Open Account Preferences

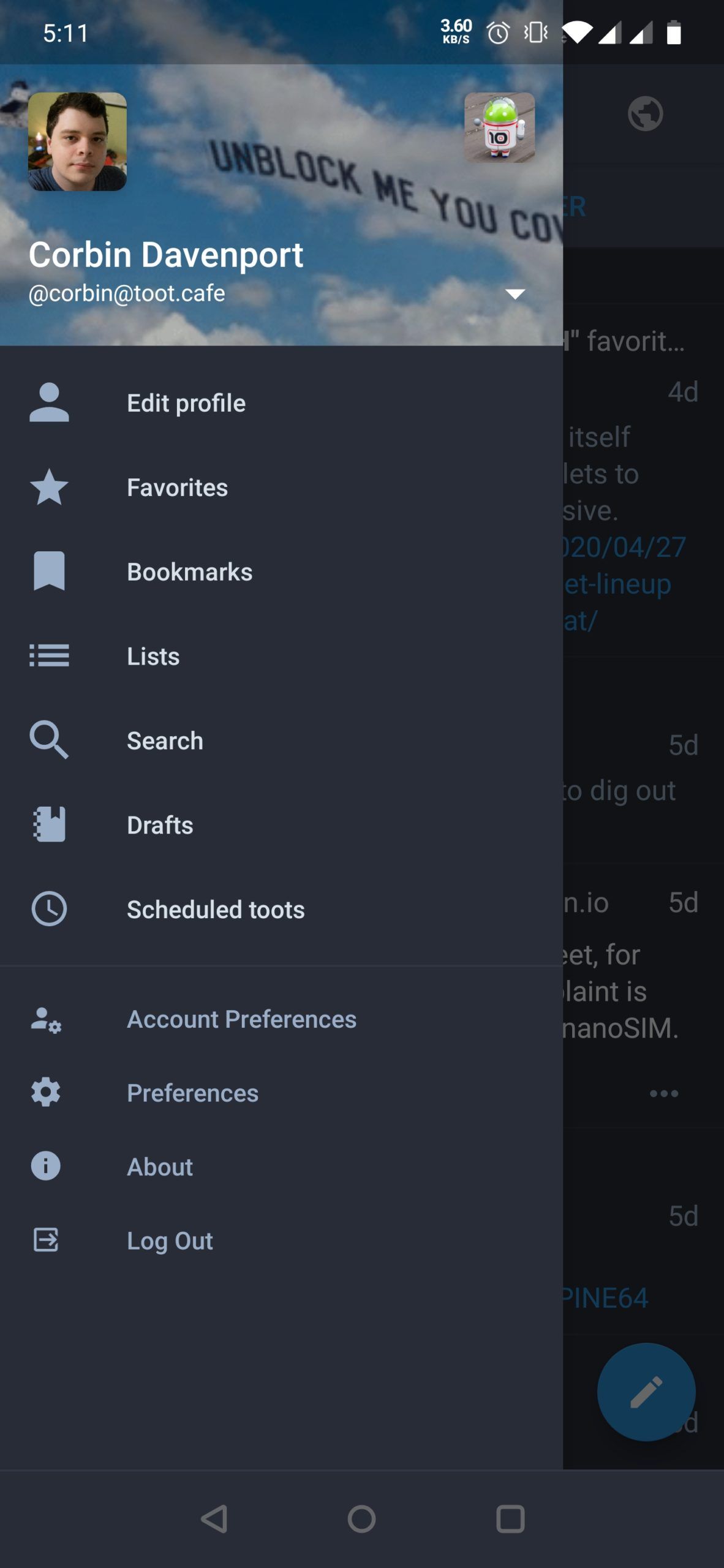pyautogui.click(x=241, y=1019)
